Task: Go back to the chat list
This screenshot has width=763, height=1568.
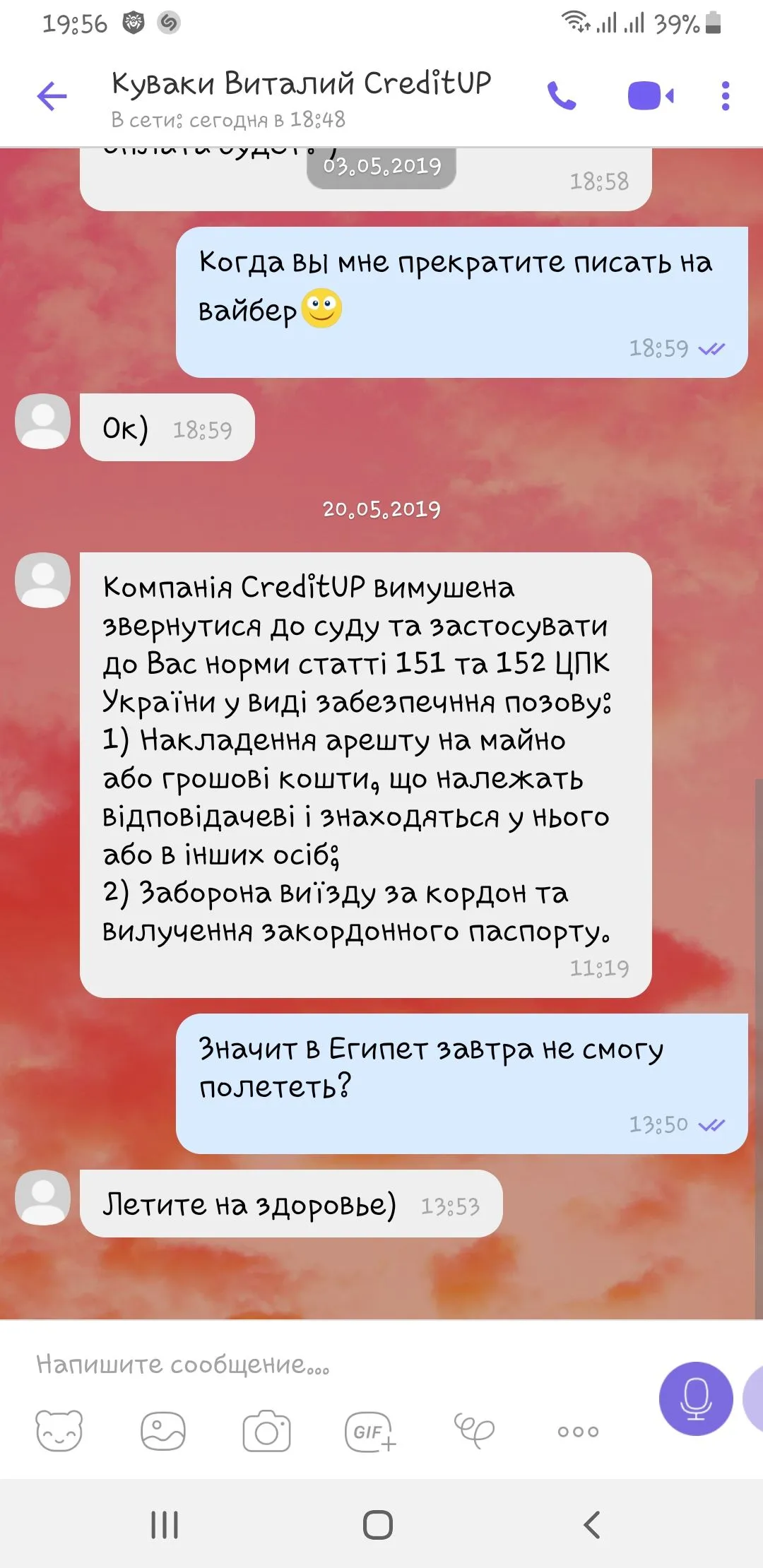Action: click(x=52, y=96)
